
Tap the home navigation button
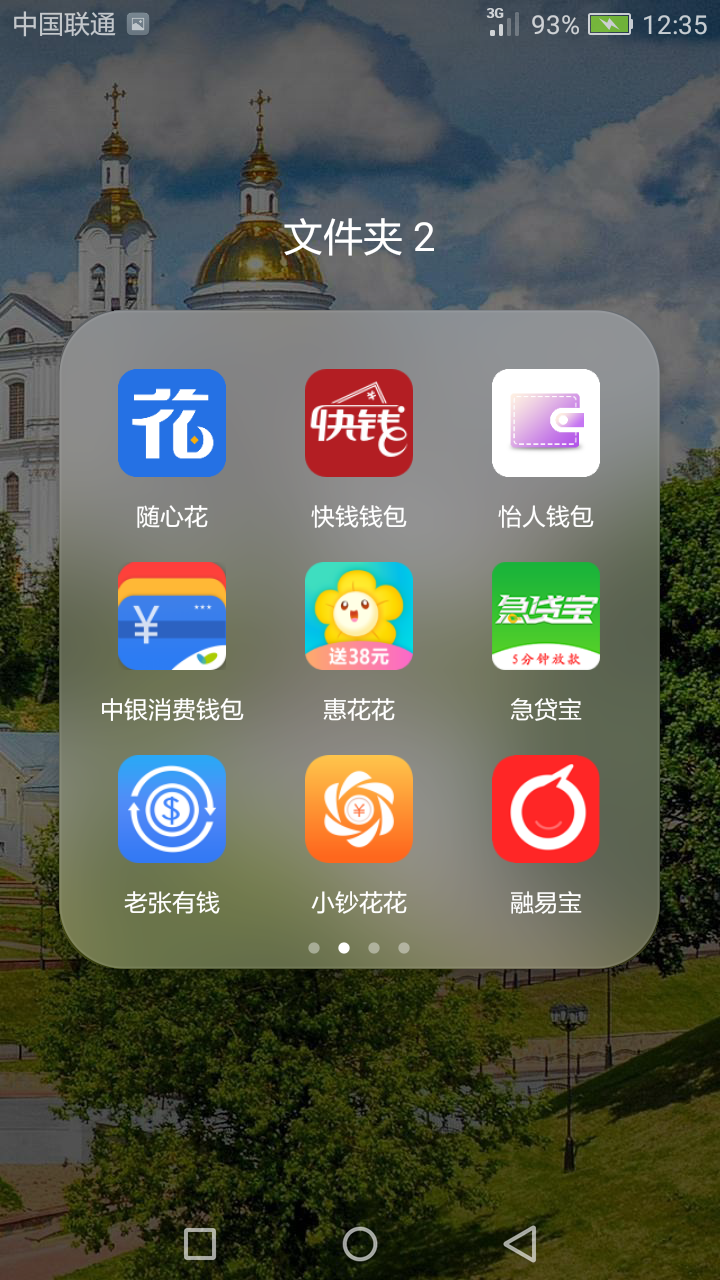[x=360, y=1244]
